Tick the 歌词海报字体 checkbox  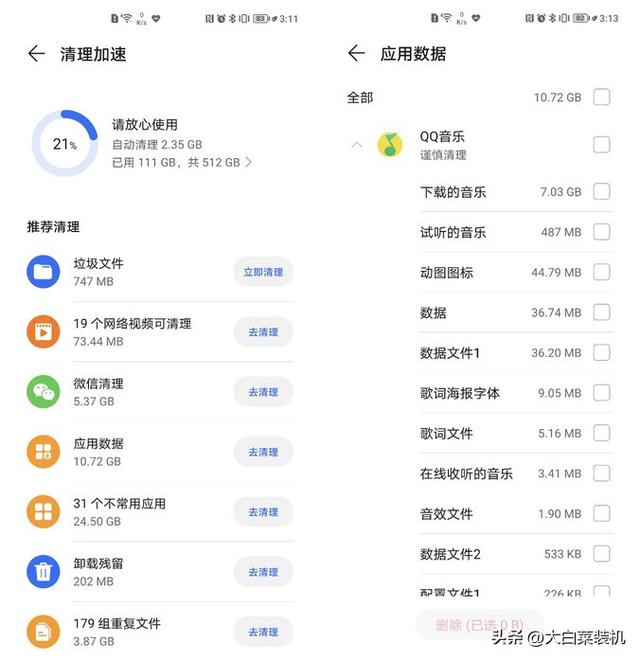[x=601, y=393]
